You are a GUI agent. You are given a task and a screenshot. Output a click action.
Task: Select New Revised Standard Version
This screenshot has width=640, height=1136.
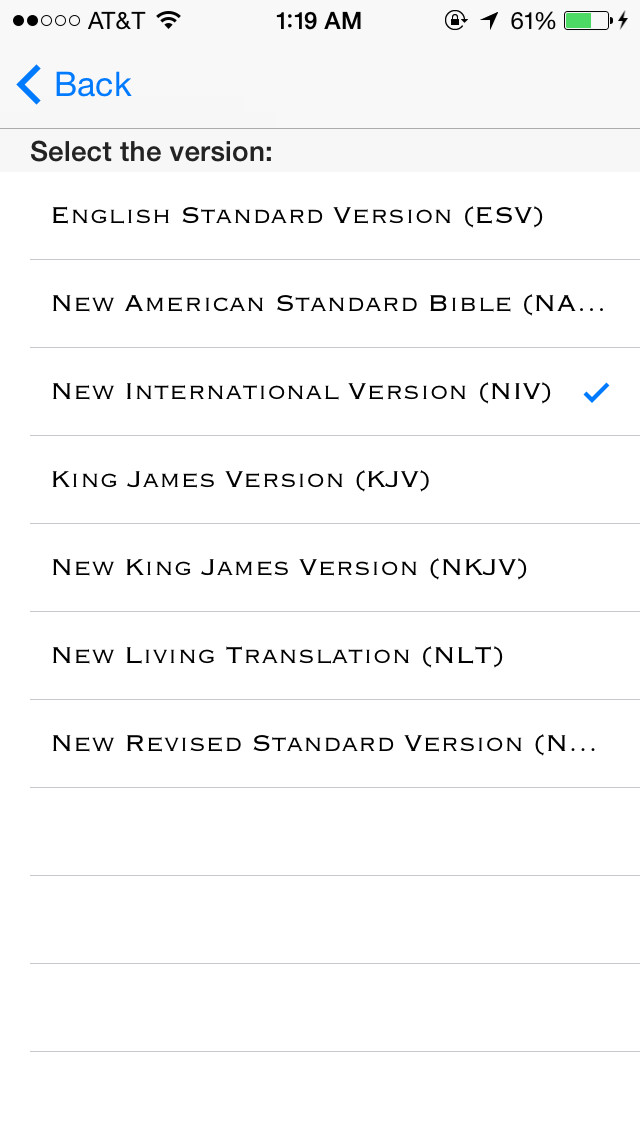320,744
